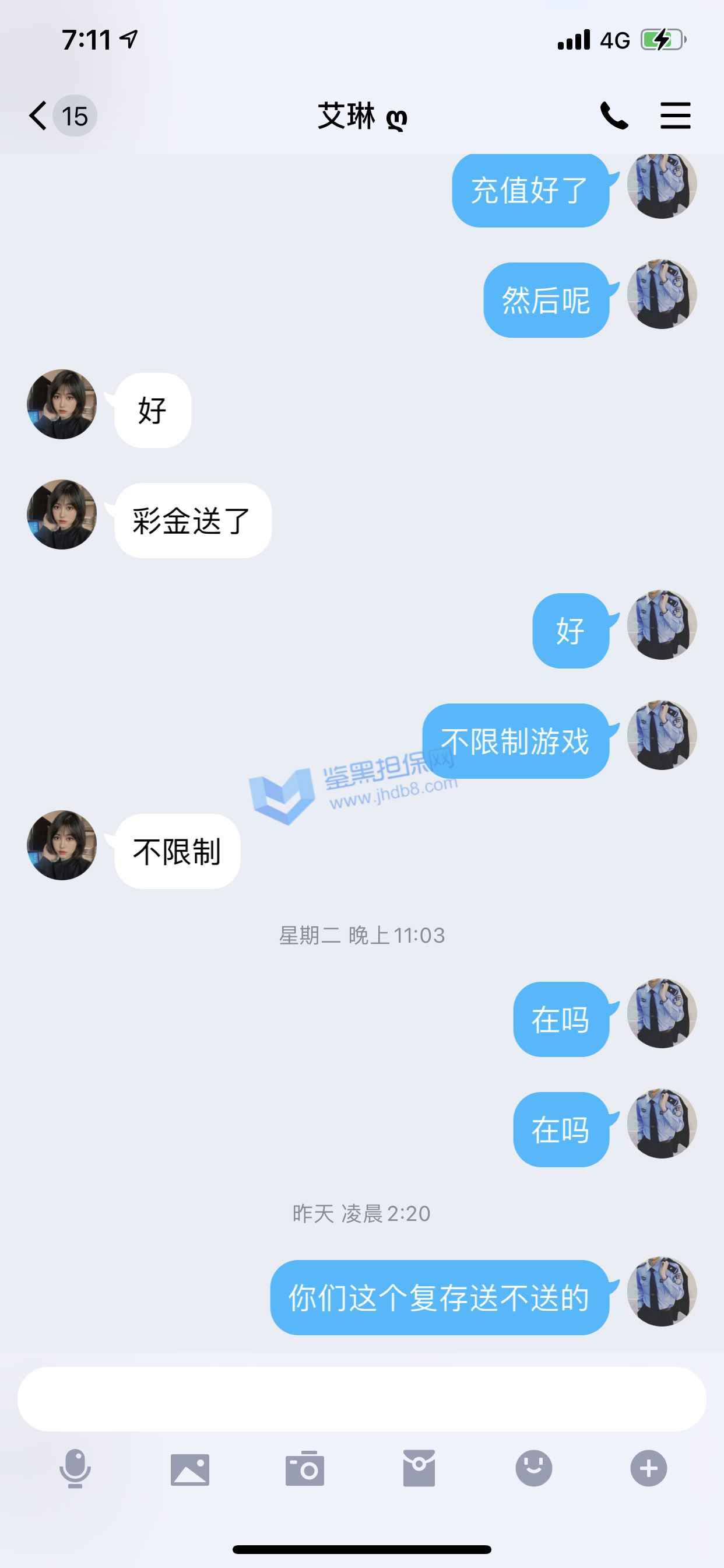This screenshot has width=724, height=1568.
Task: Send a red packet
Action: click(x=419, y=1469)
